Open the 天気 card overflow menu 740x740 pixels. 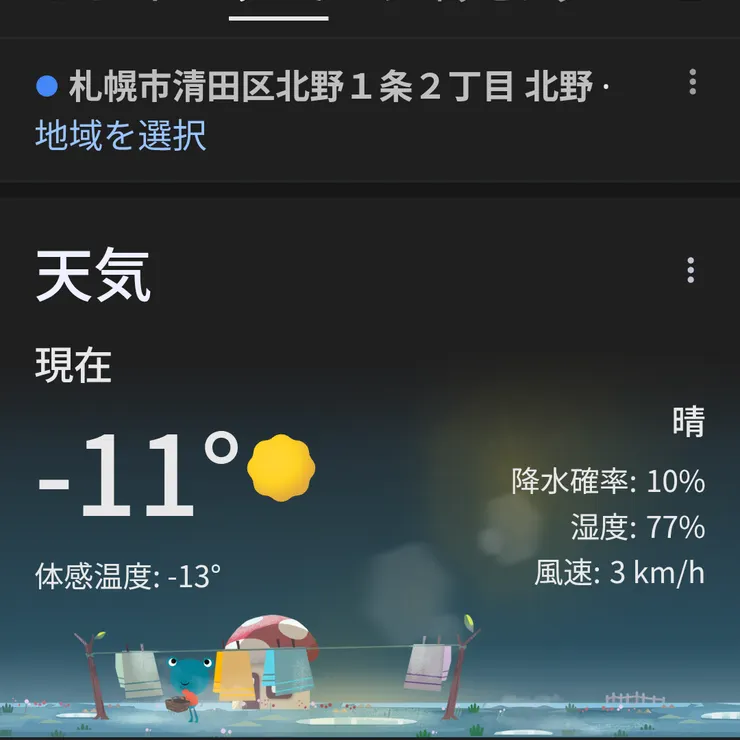tap(690, 271)
